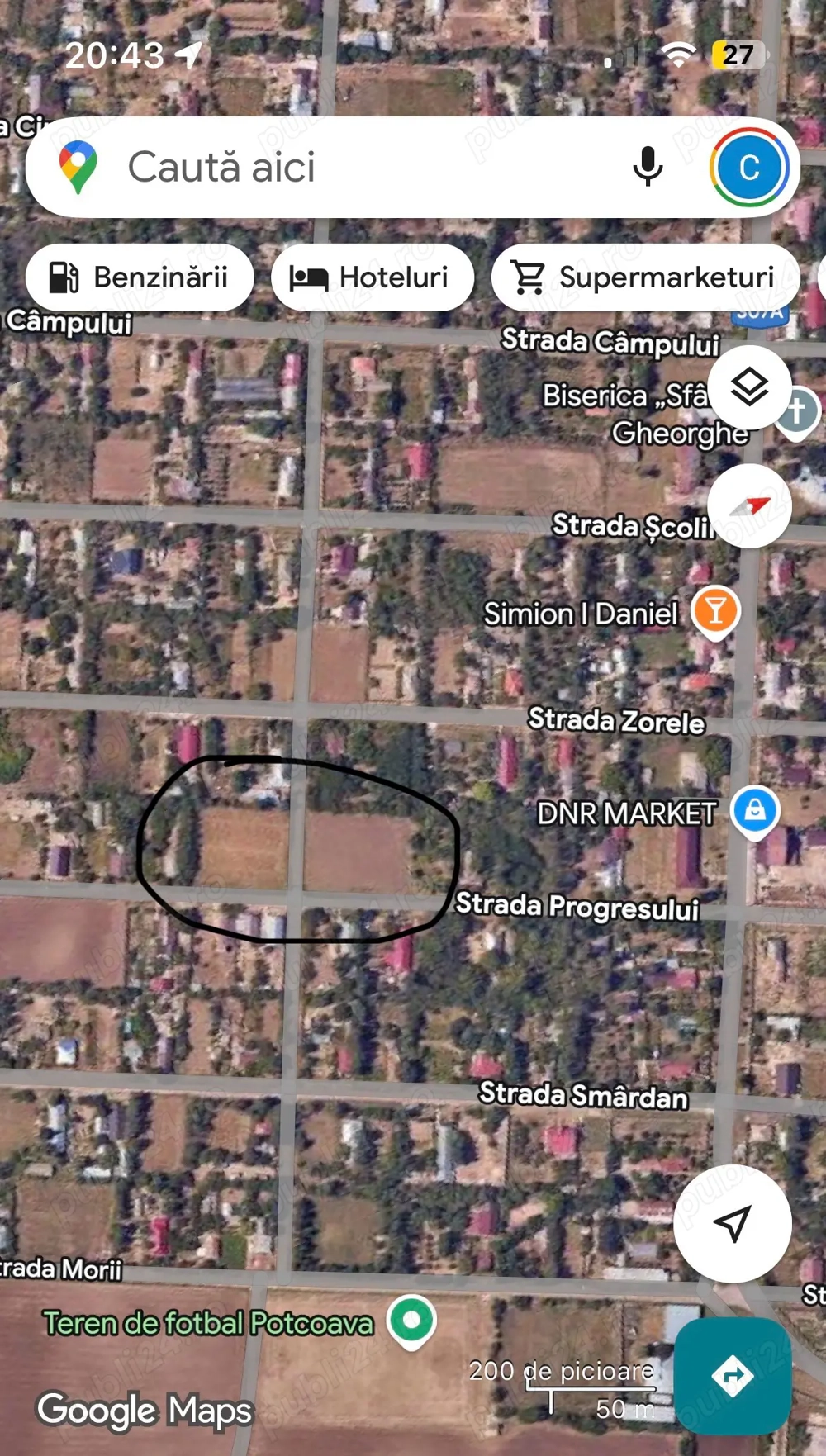The width and height of the screenshot is (826, 1456).
Task: Center the map on my location
Action: pyautogui.click(x=732, y=1223)
